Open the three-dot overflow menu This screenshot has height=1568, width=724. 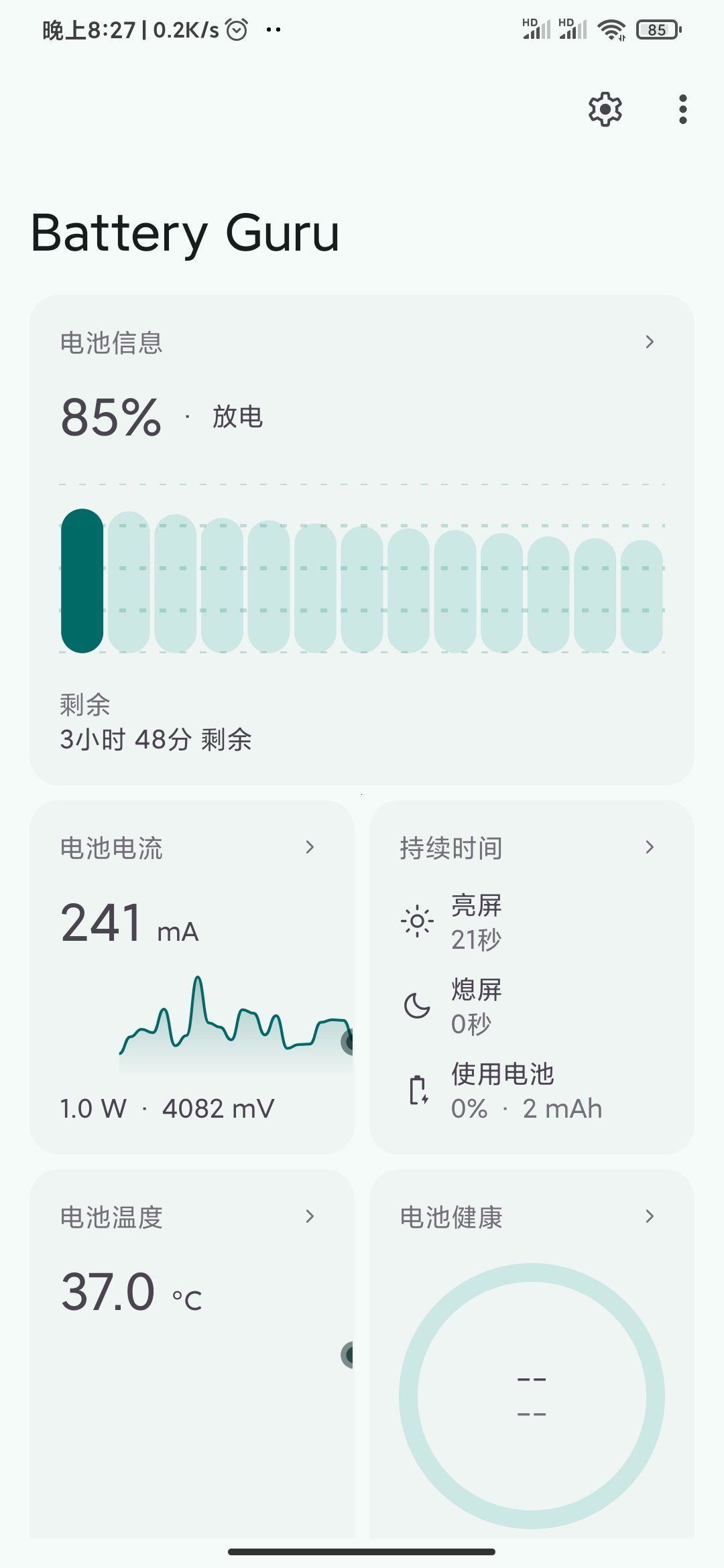click(682, 109)
